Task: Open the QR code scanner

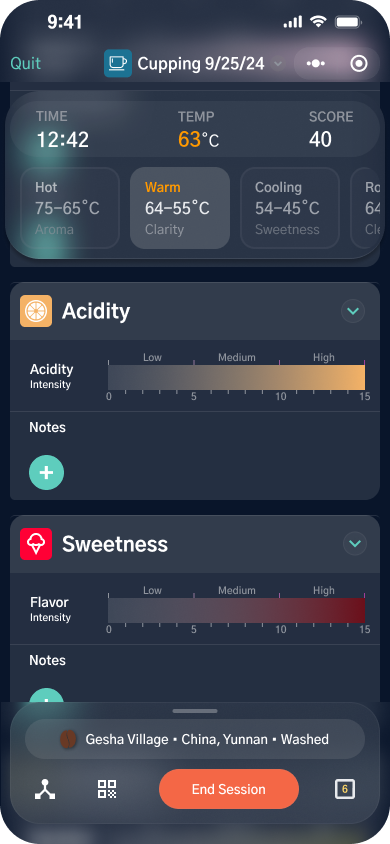Action: click(107, 789)
